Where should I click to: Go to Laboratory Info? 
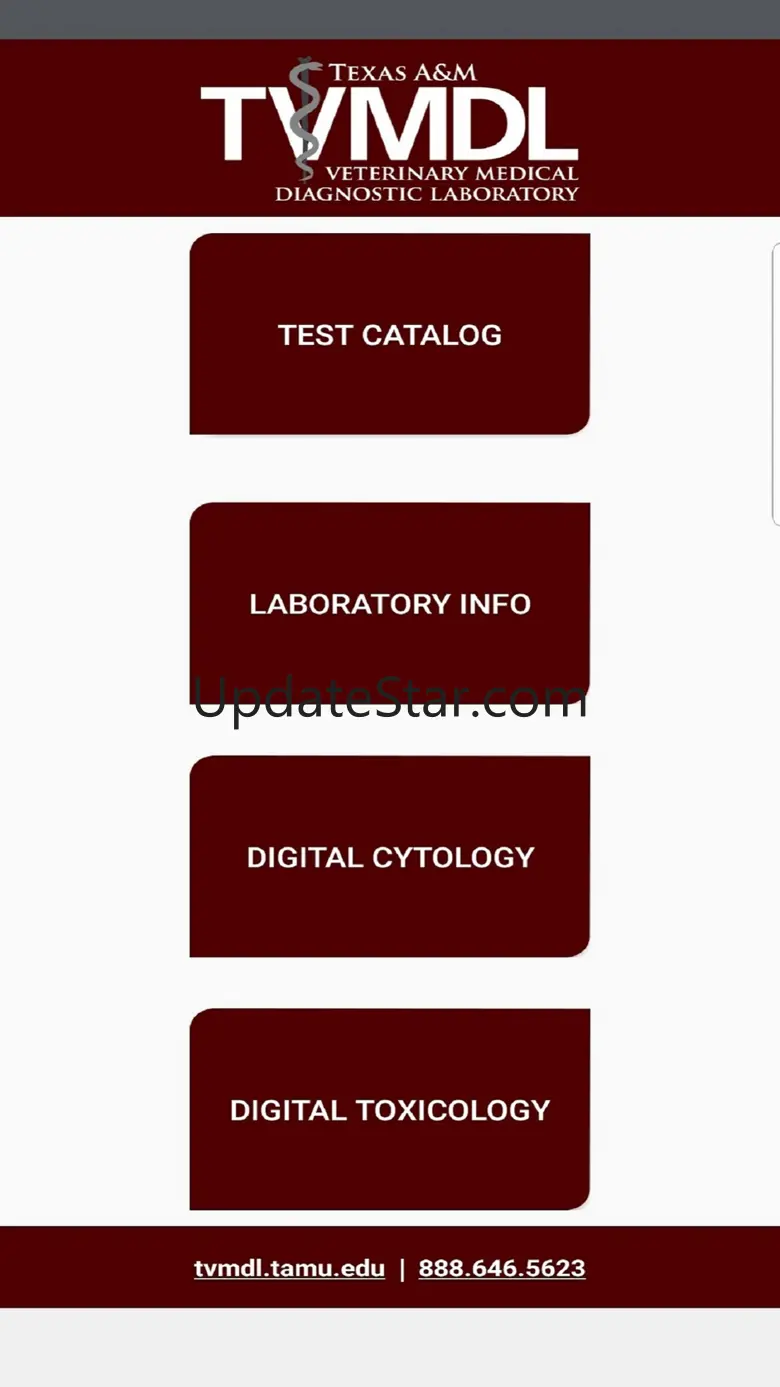(390, 603)
